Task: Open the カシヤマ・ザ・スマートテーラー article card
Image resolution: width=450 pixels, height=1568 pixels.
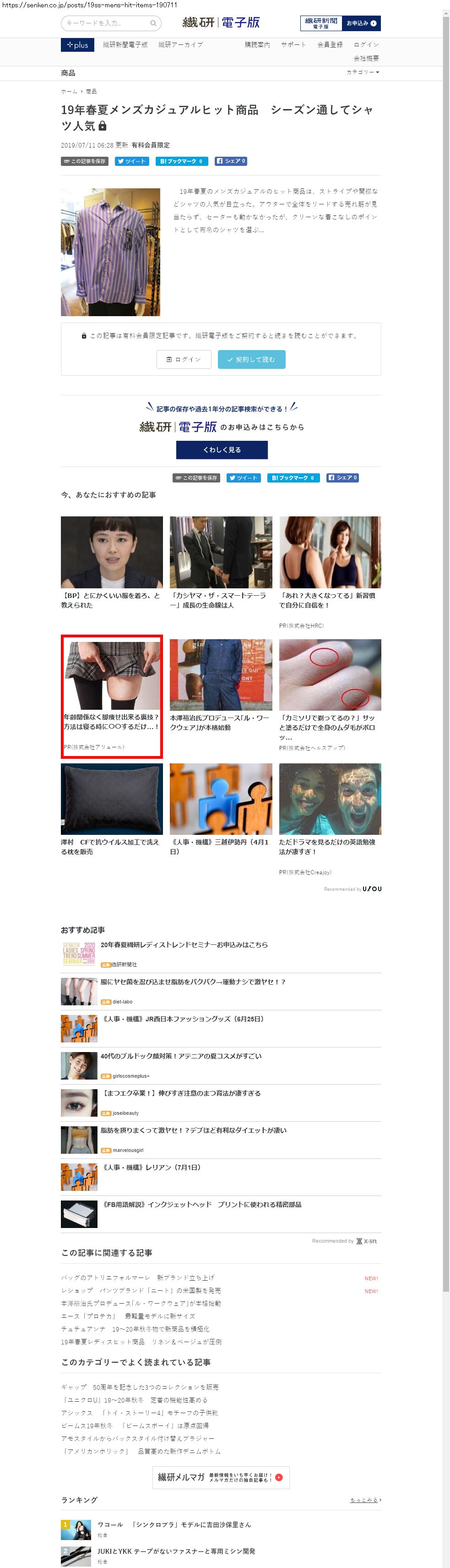Action: click(x=221, y=564)
